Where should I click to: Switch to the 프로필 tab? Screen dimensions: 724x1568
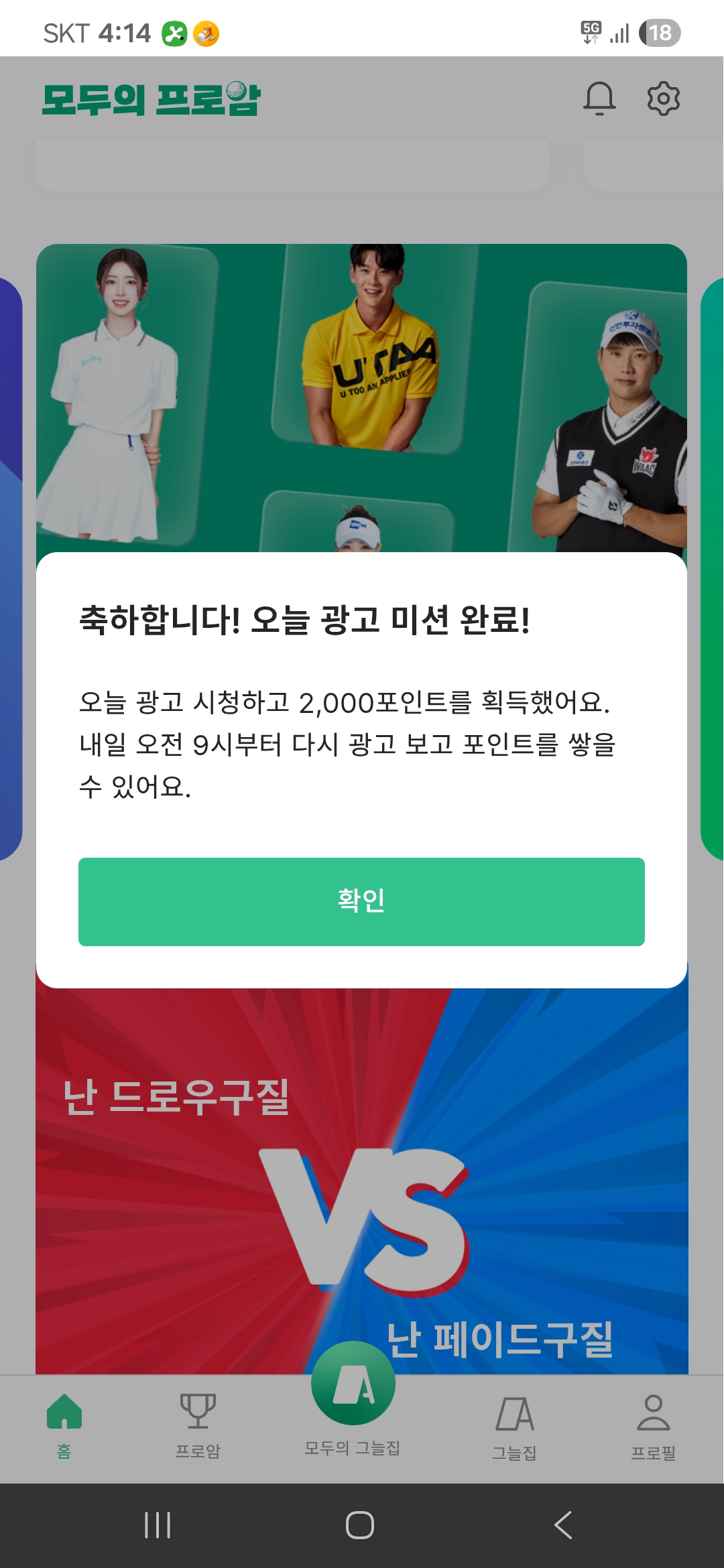(x=653, y=1426)
